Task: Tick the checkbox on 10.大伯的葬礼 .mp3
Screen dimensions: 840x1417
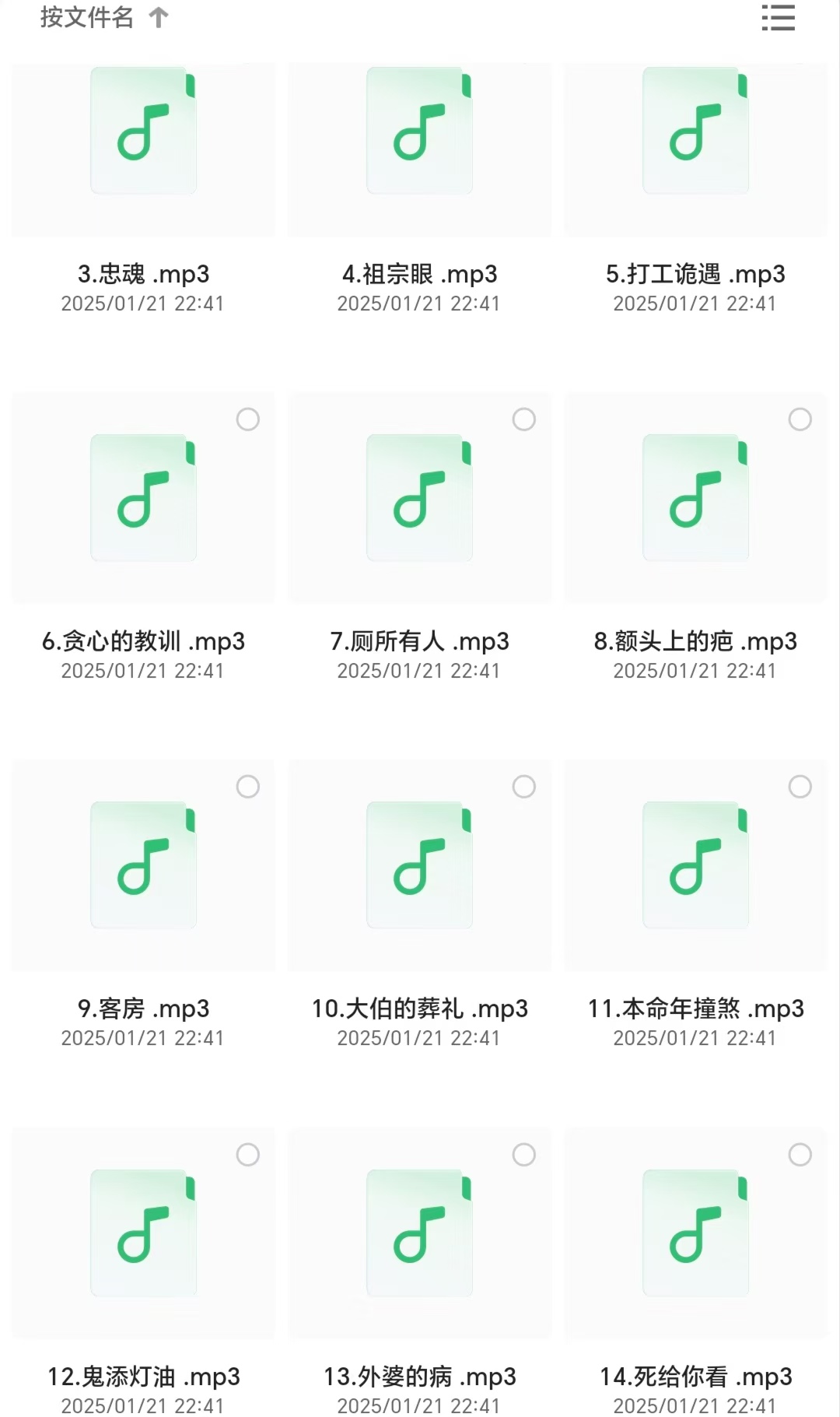Action: pyautogui.click(x=524, y=787)
